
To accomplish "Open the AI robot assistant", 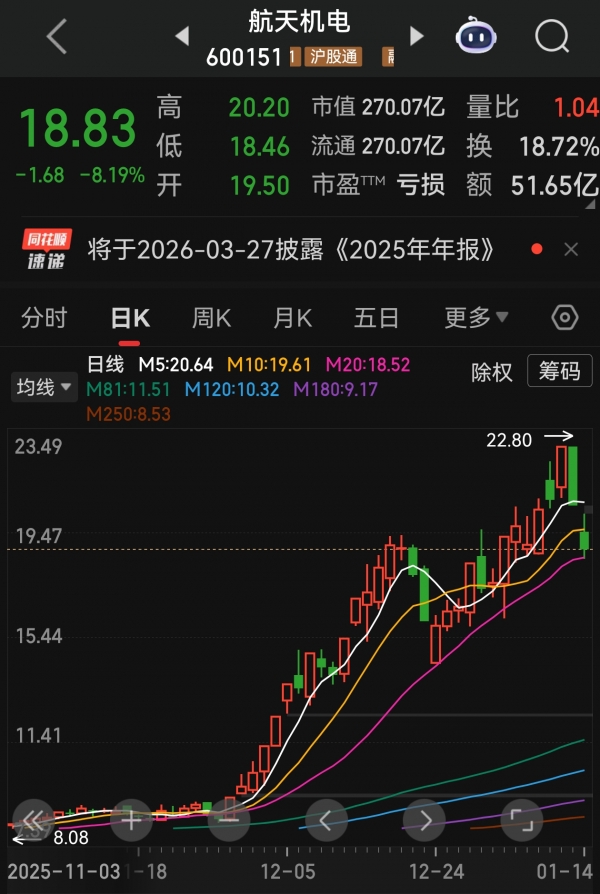I will coord(475,37).
